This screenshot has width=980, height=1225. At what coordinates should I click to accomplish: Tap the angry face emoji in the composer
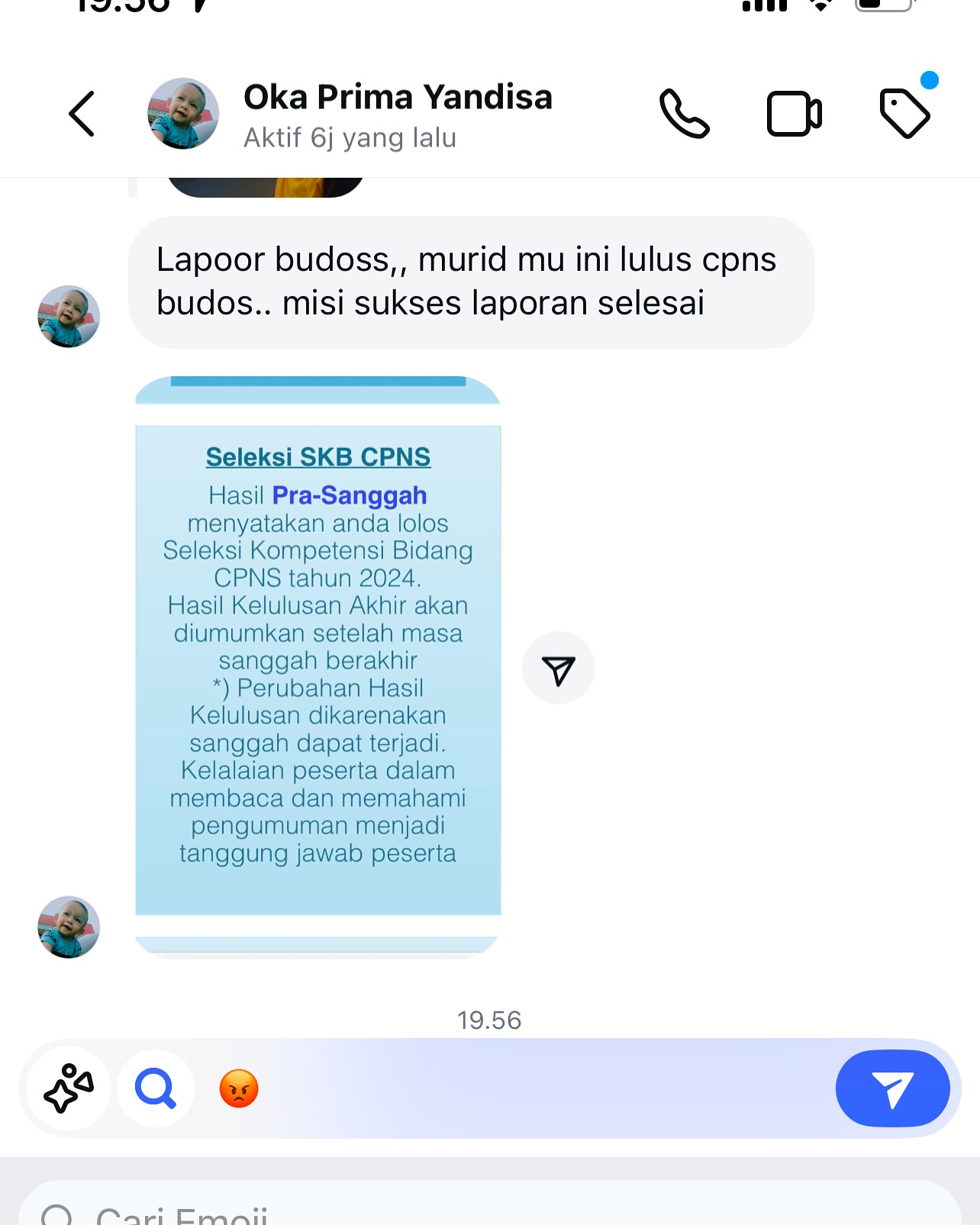[x=239, y=1088]
